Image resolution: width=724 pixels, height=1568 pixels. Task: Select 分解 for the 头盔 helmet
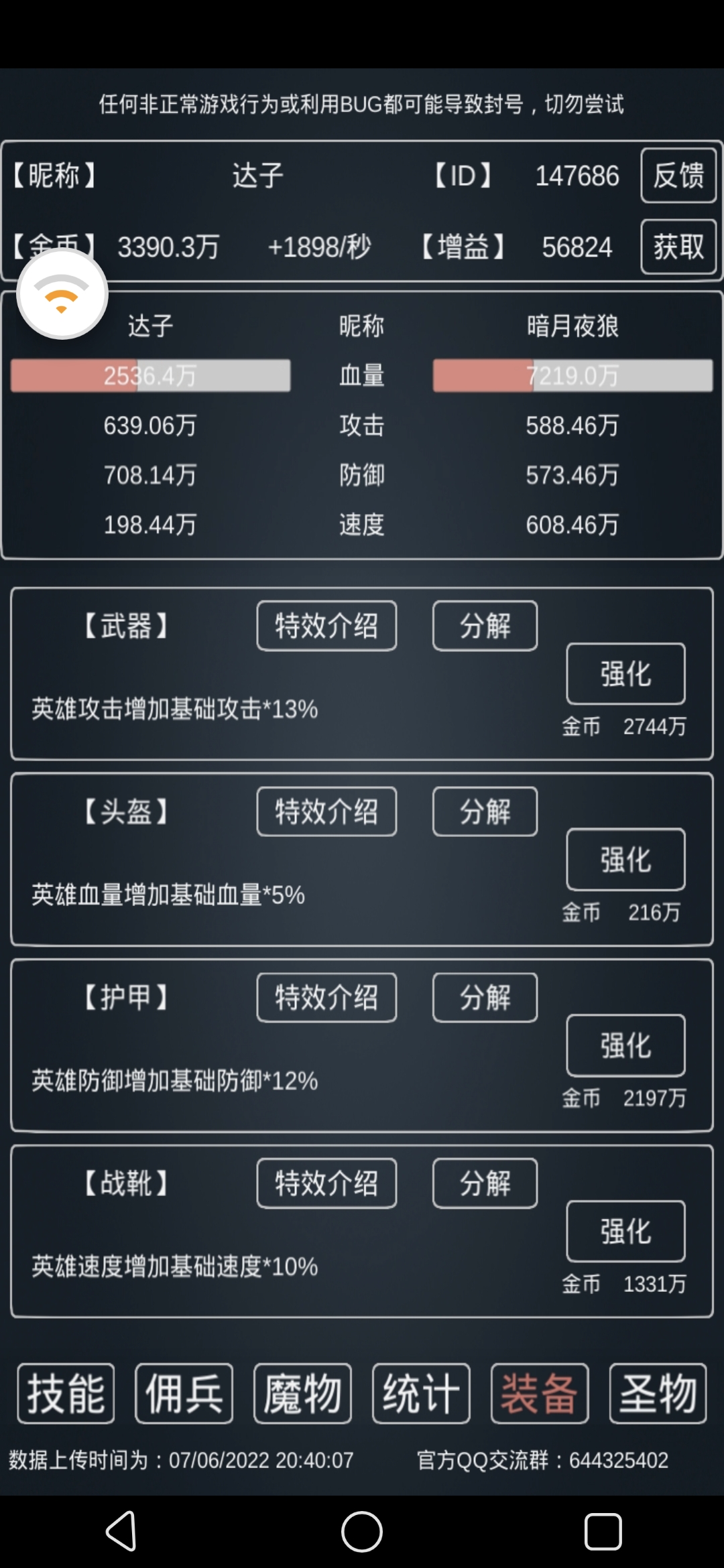[485, 811]
